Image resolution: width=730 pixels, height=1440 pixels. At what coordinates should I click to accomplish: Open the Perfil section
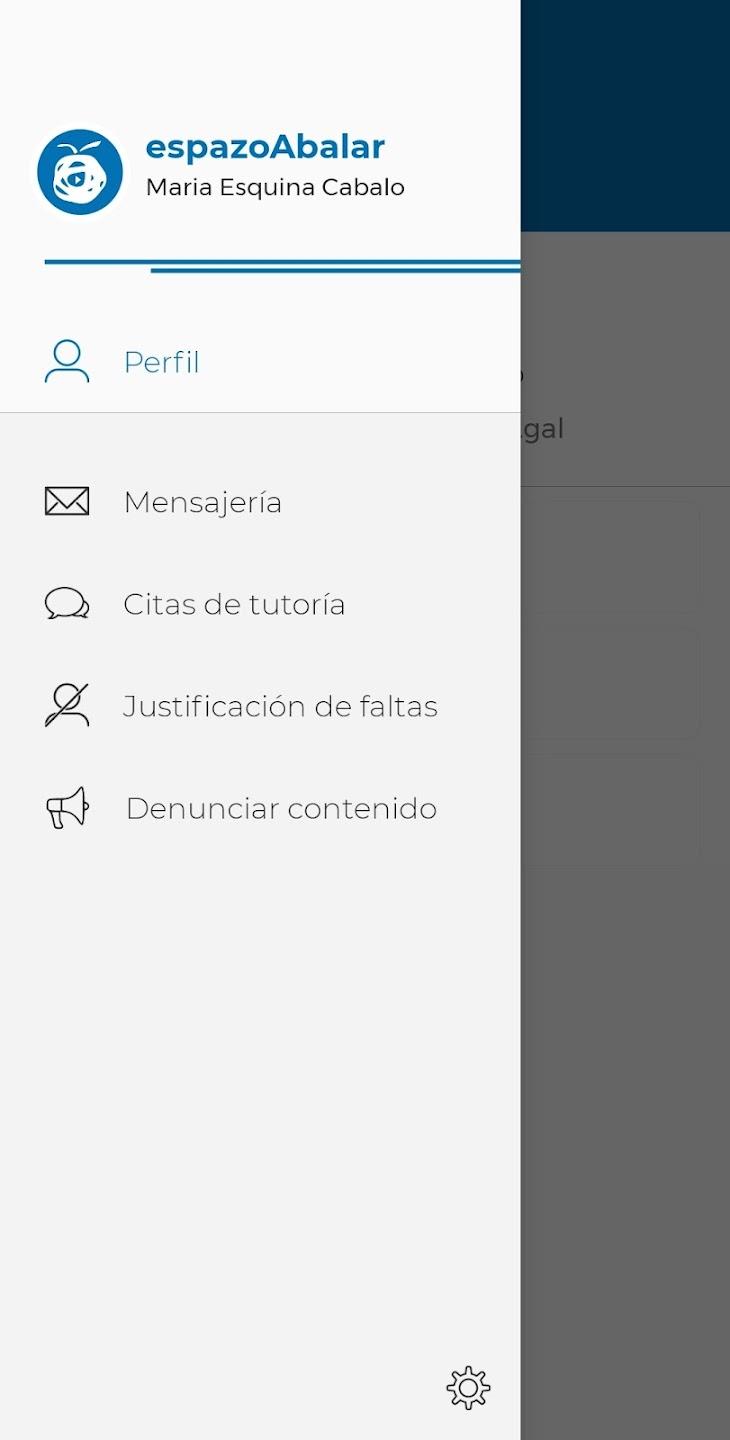[161, 361]
